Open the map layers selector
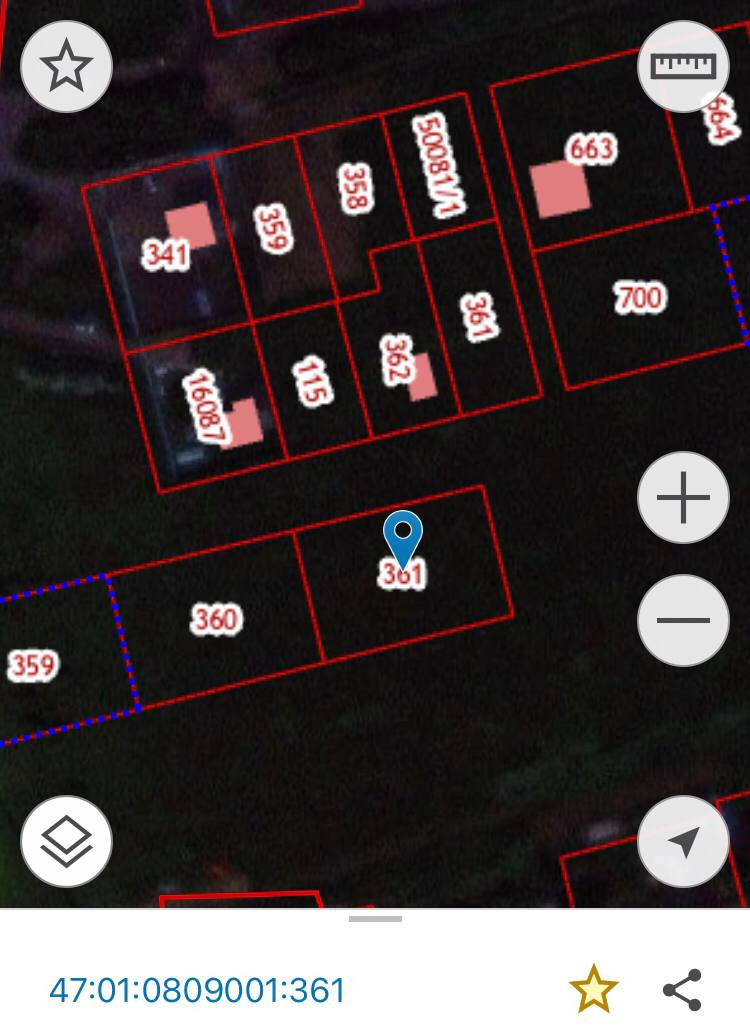 [66, 841]
